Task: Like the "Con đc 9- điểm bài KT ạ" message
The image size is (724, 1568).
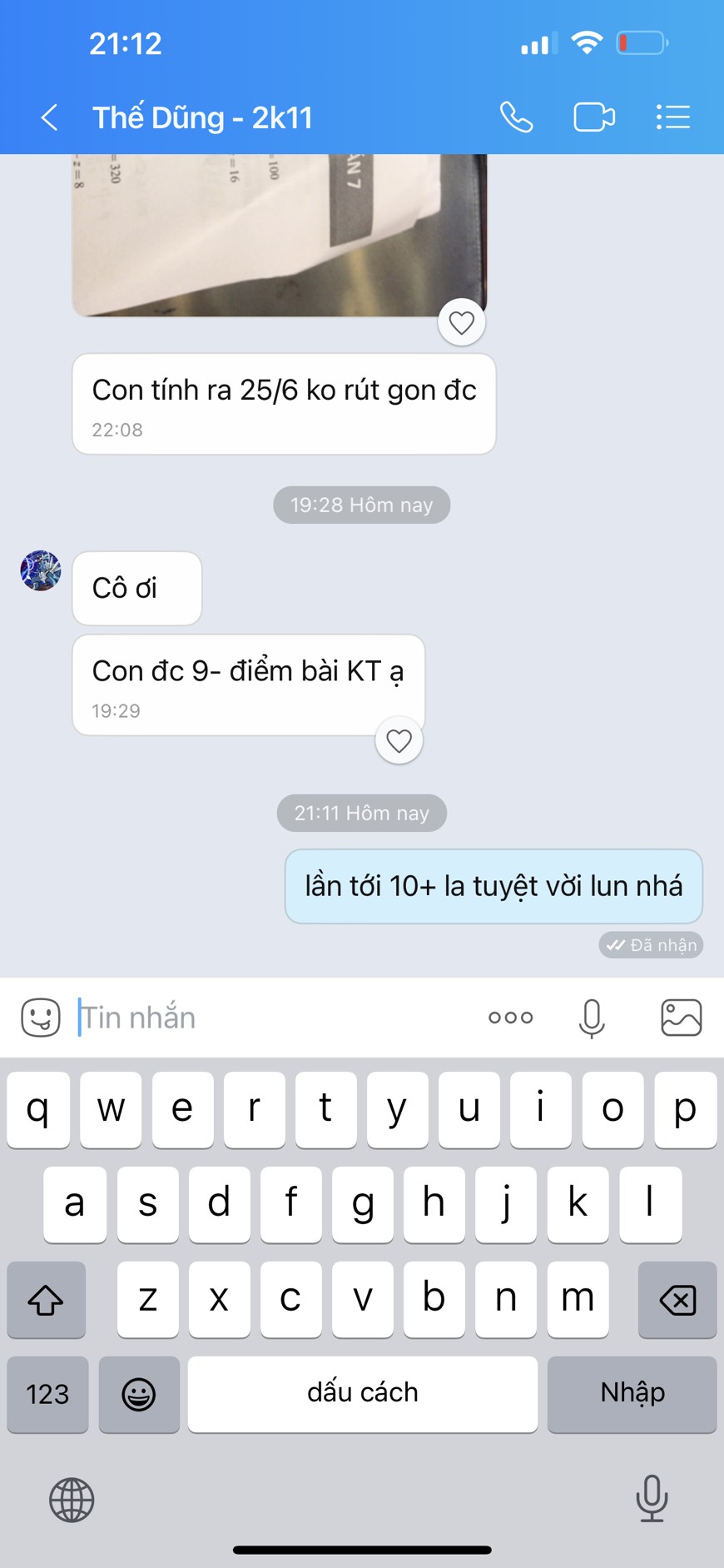Action: pos(399,740)
